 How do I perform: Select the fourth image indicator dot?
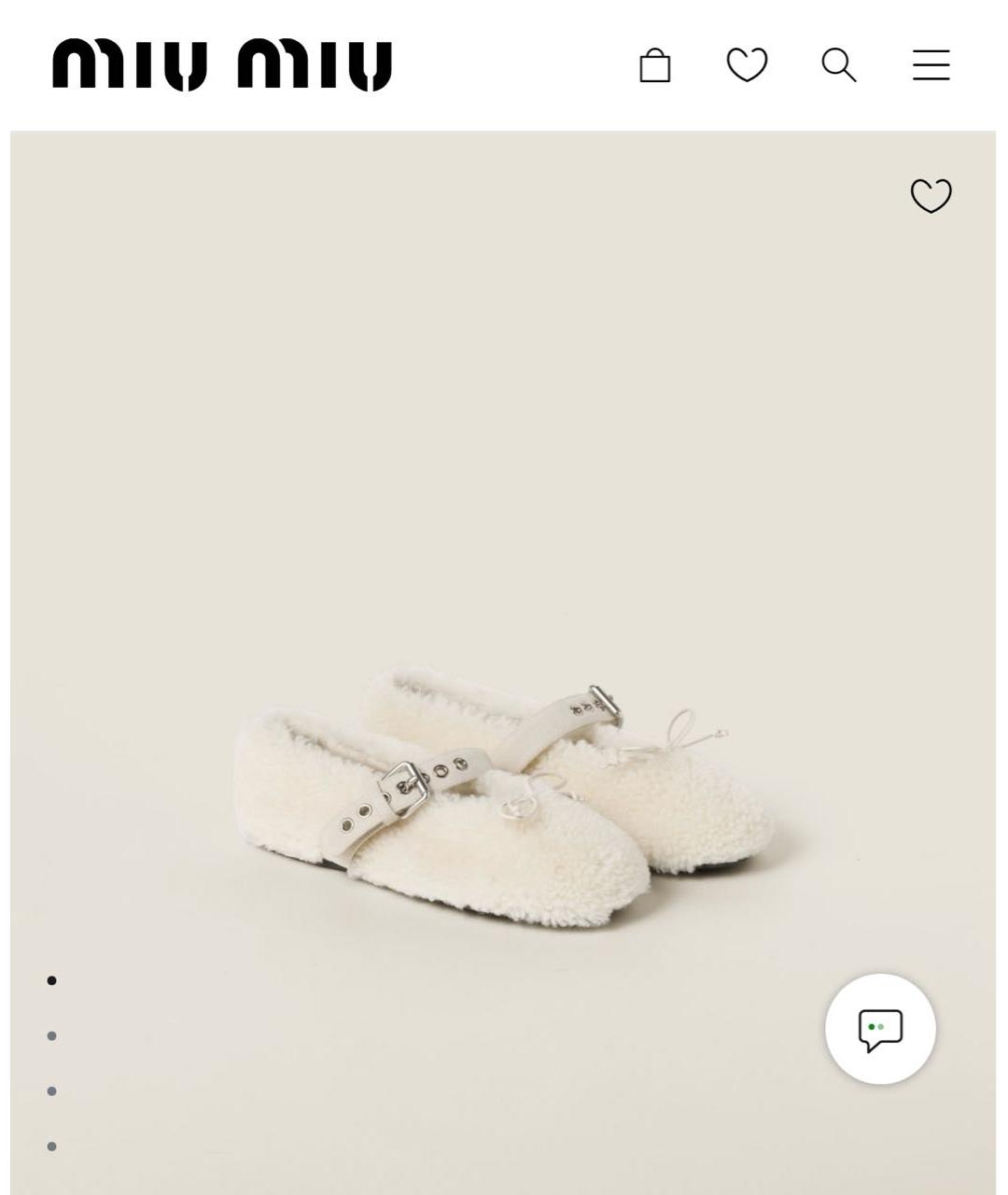52,1146
